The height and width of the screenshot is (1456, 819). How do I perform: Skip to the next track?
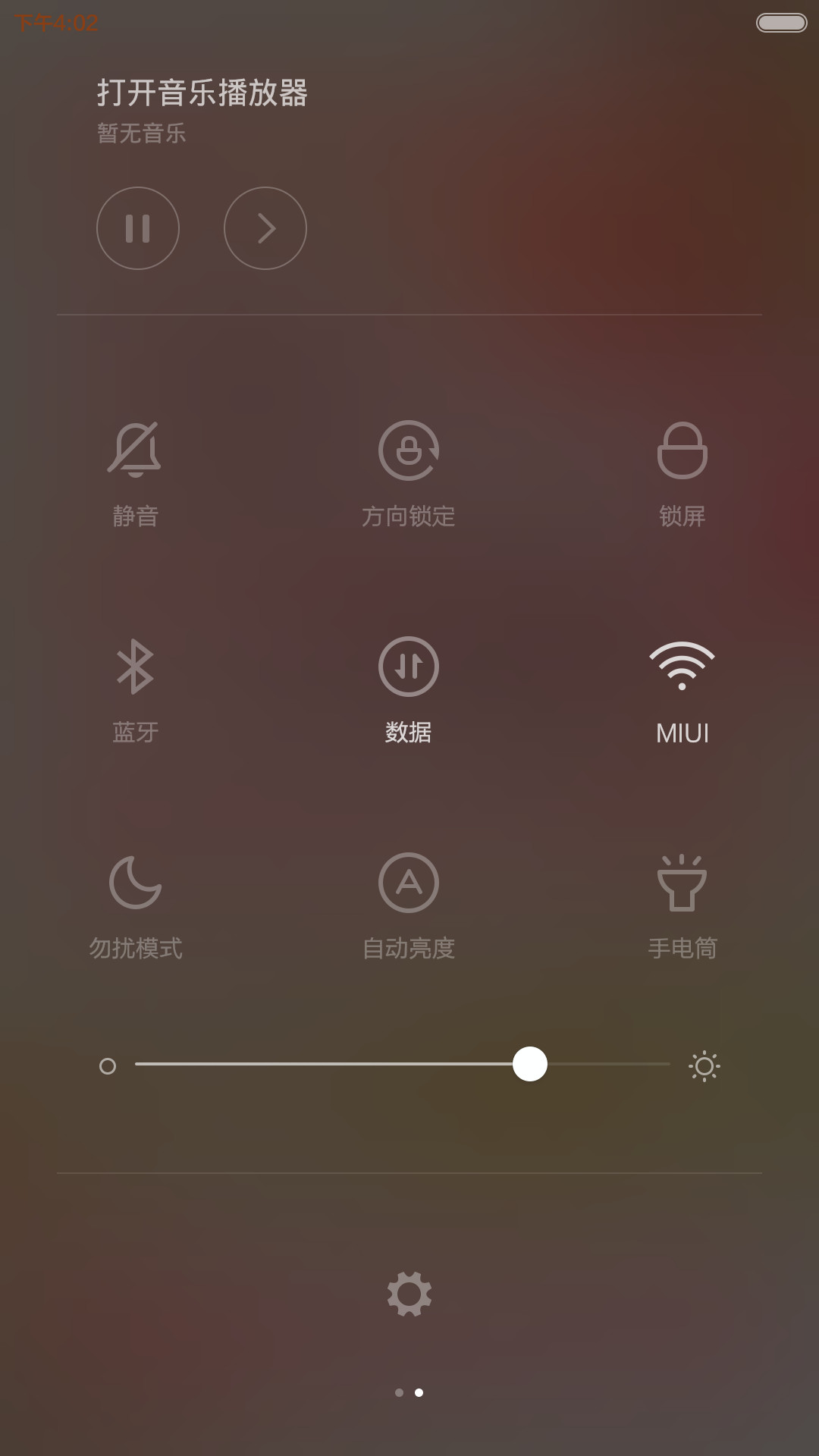(265, 228)
